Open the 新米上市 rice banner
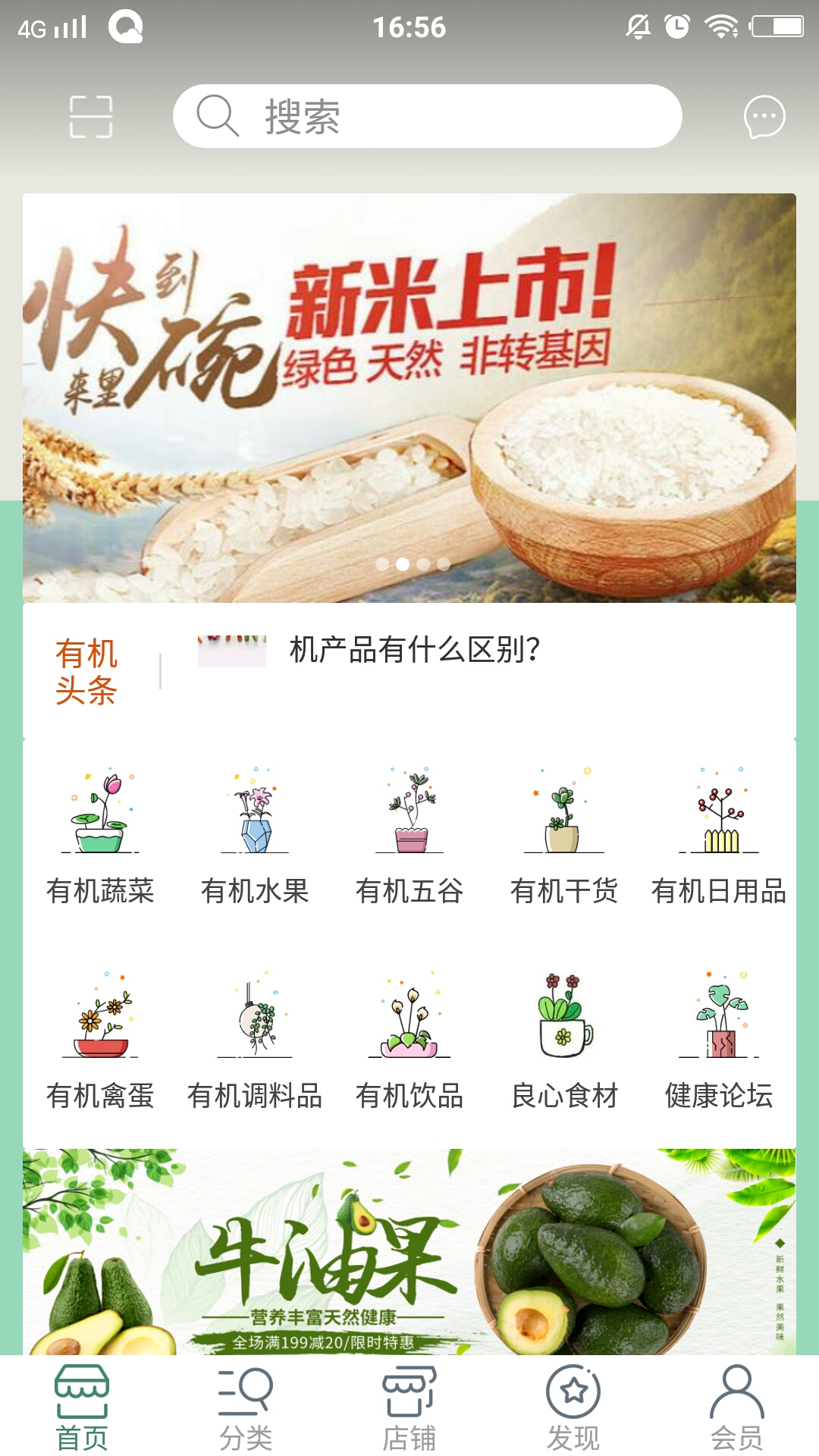 pyautogui.click(x=409, y=398)
